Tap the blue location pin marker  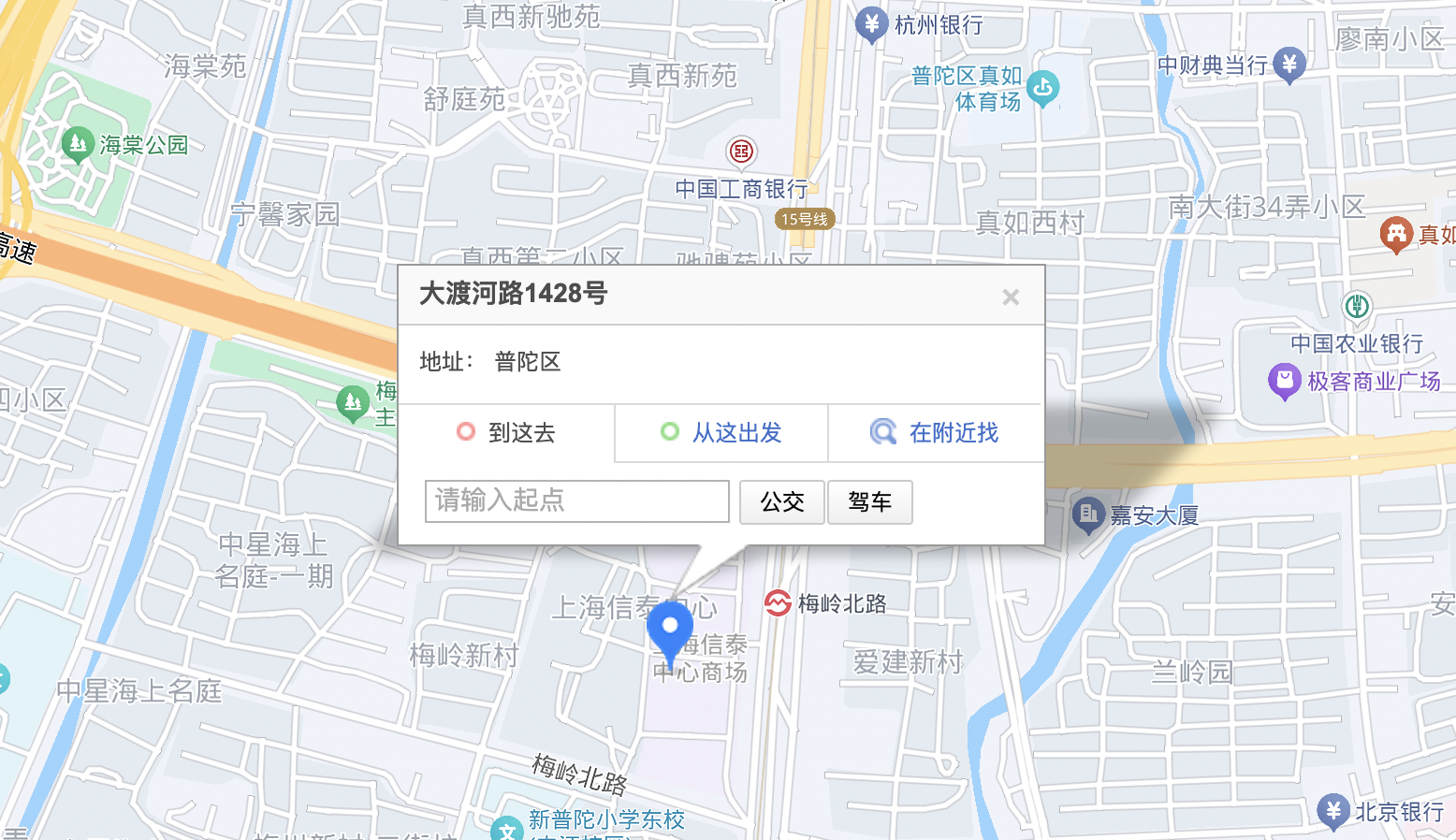[670, 627]
